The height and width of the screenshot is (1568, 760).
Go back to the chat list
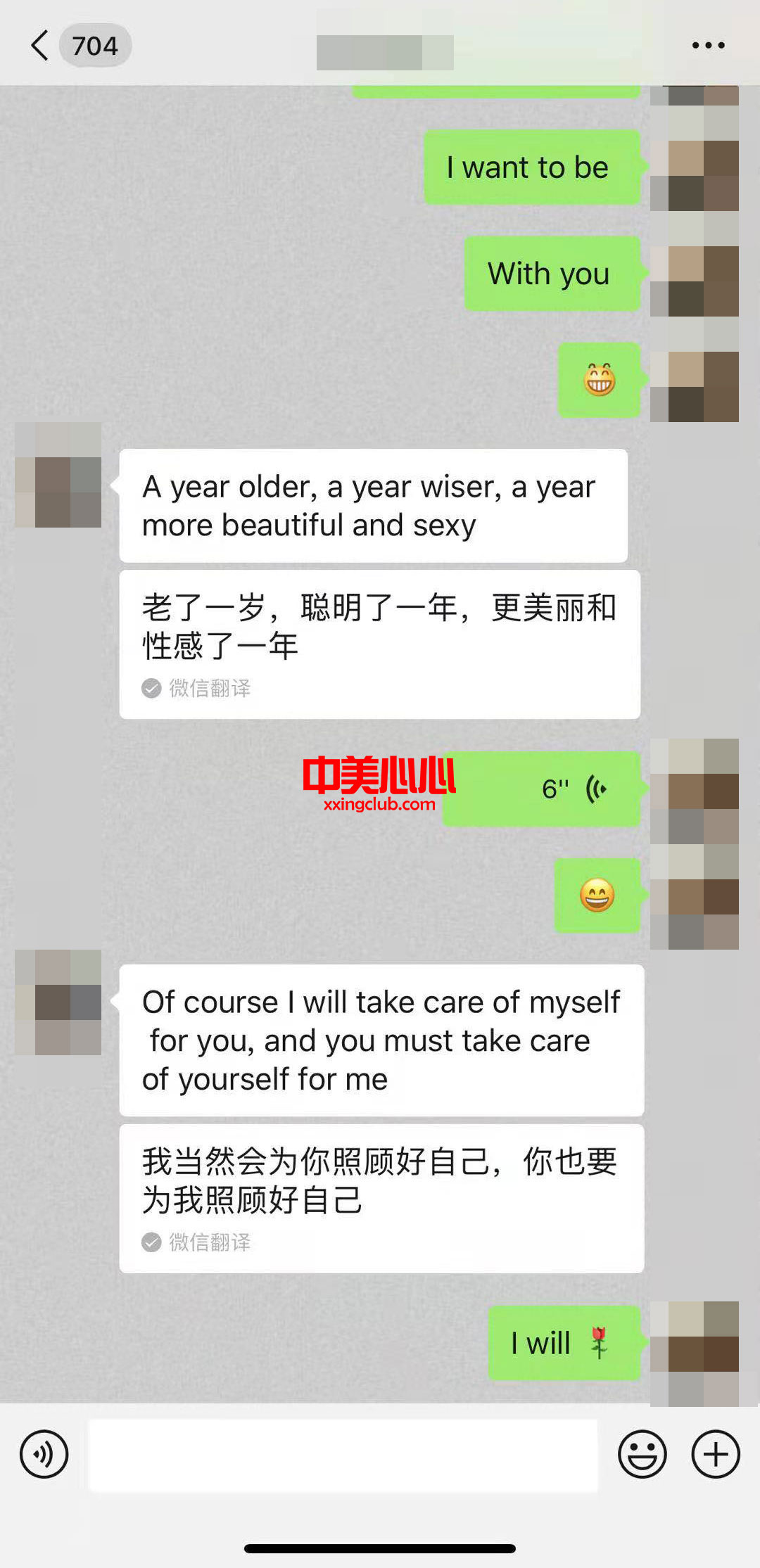point(41,46)
